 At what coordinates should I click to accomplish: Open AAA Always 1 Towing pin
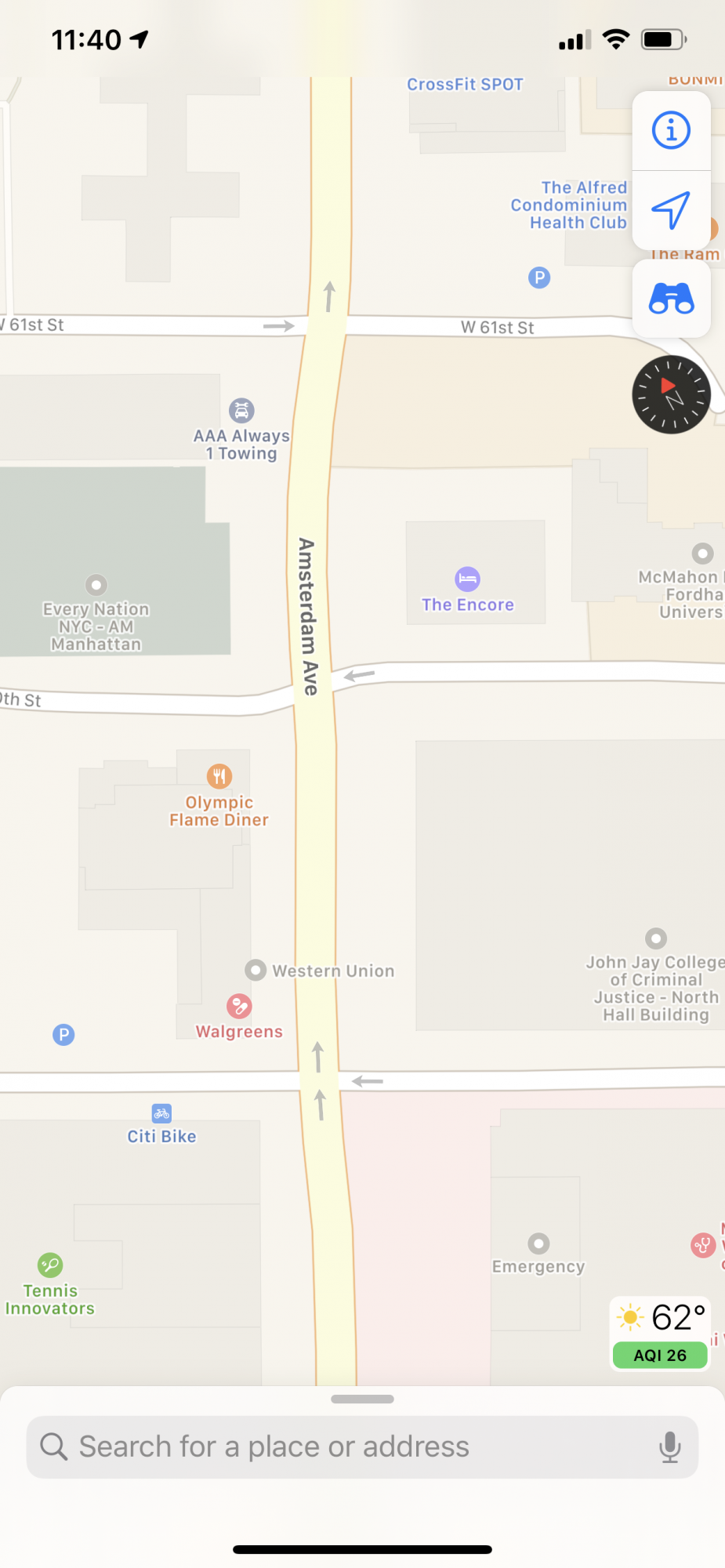pos(241,411)
